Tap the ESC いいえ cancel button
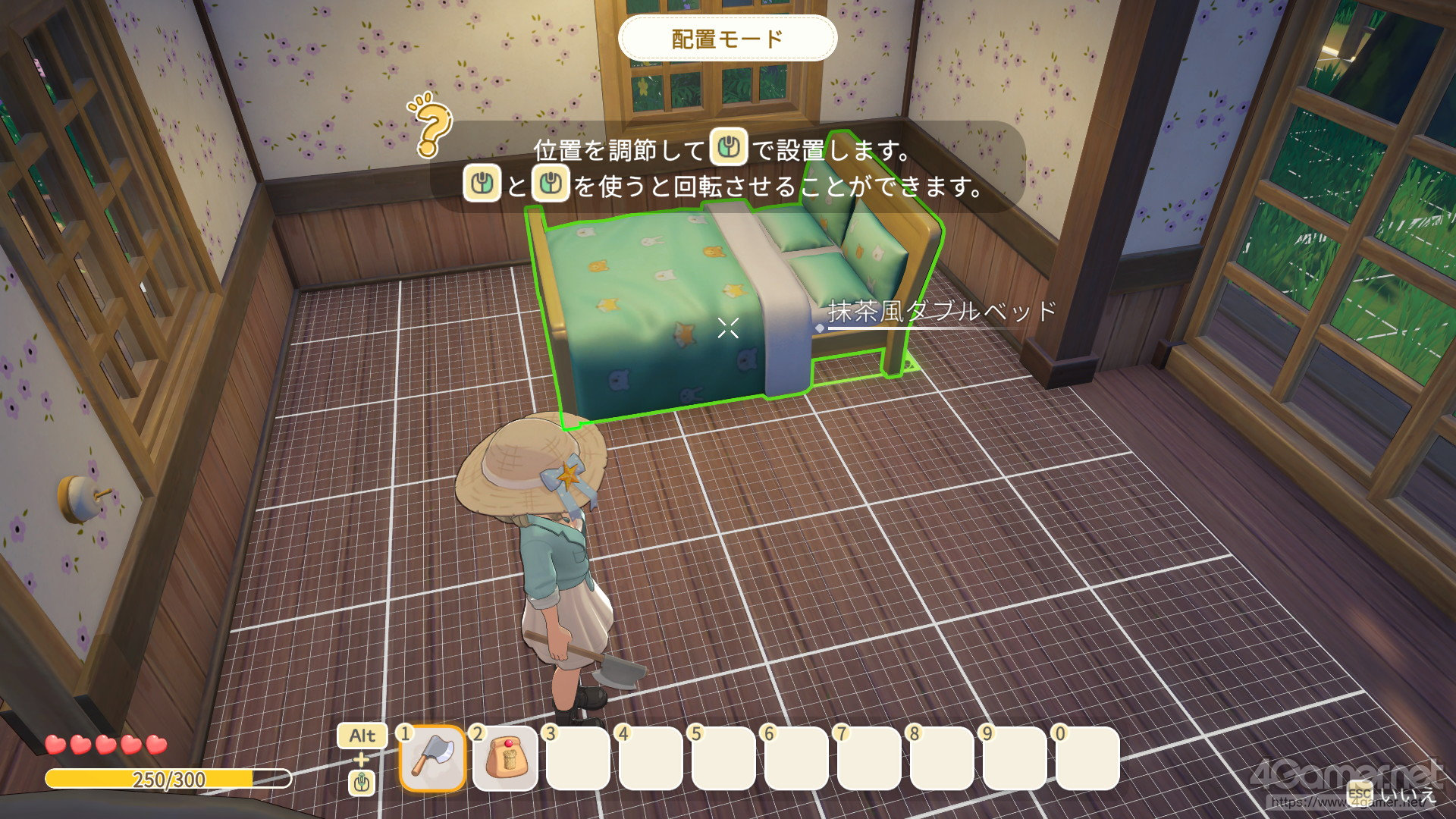 tap(1392, 795)
